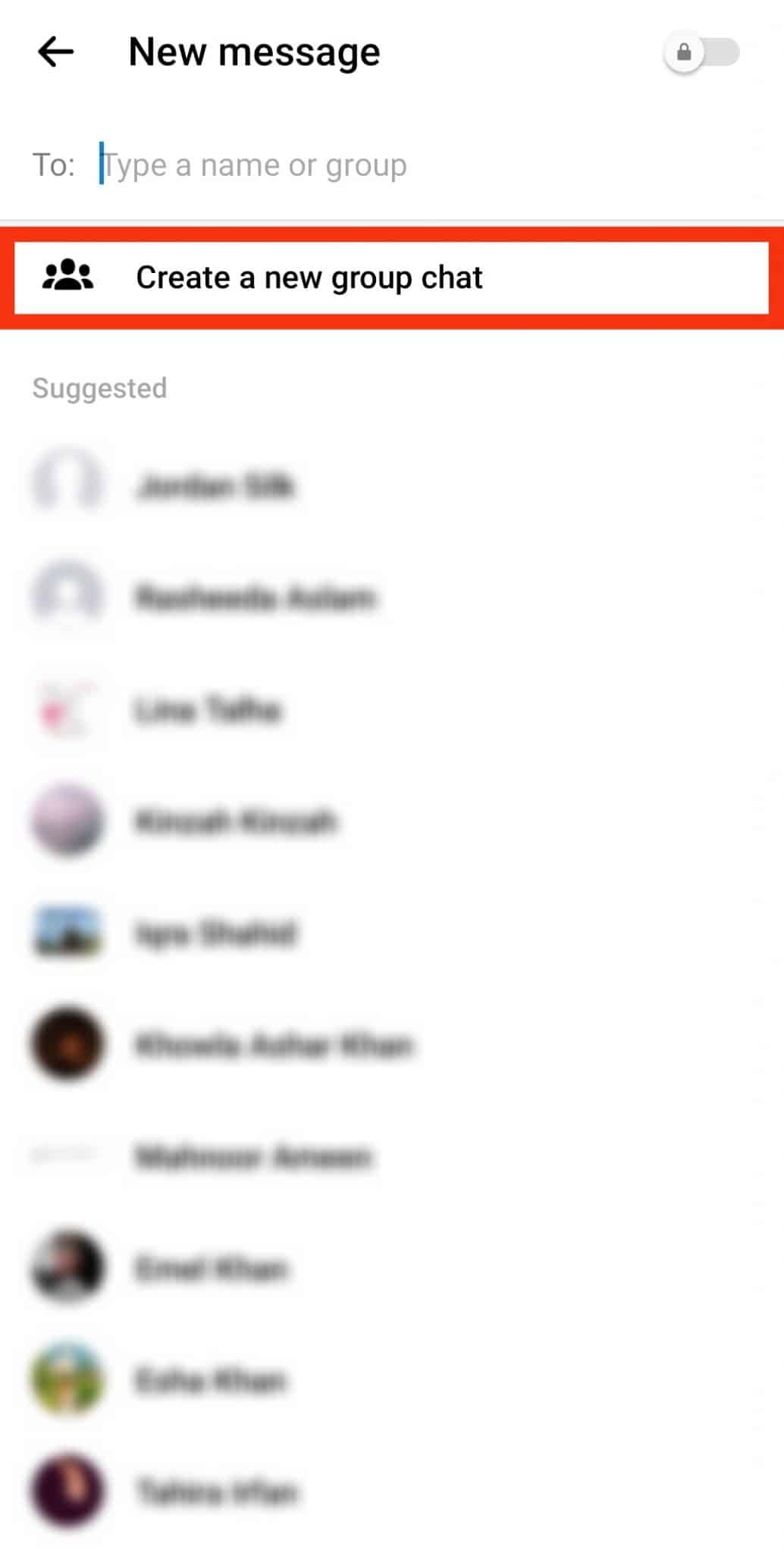Create a new group chat
The height and width of the screenshot is (1553, 784).
(x=309, y=278)
